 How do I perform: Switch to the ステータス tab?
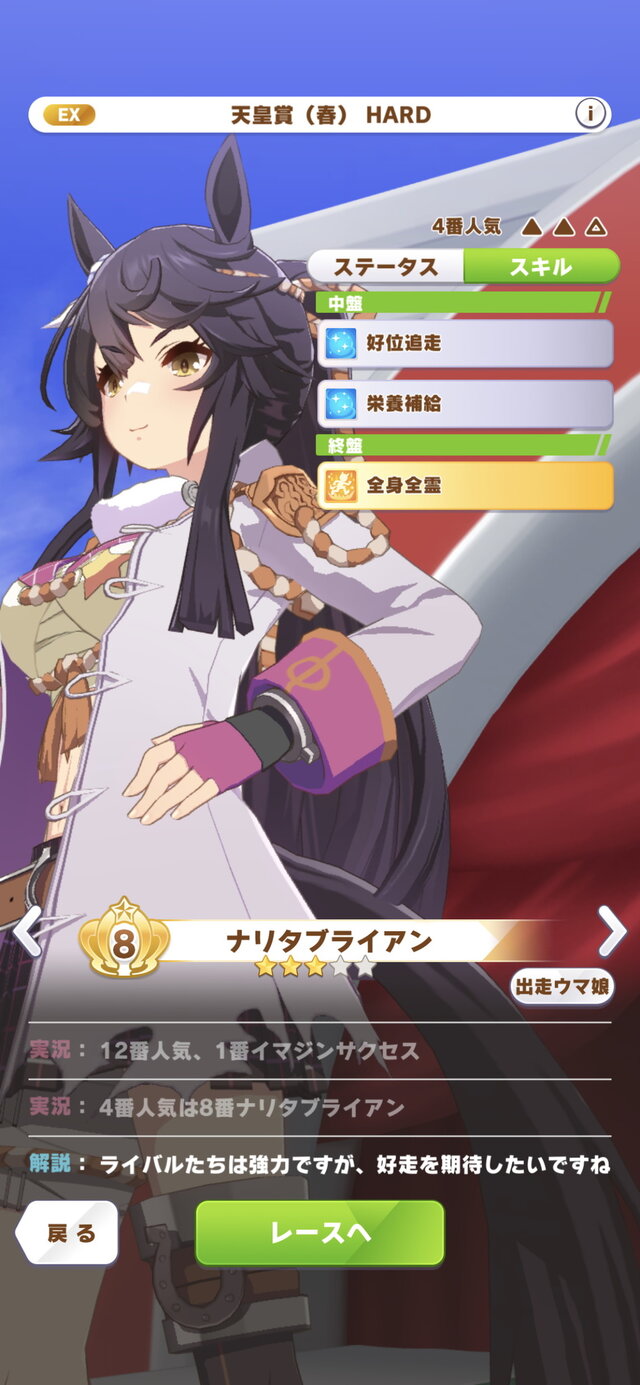[386, 267]
